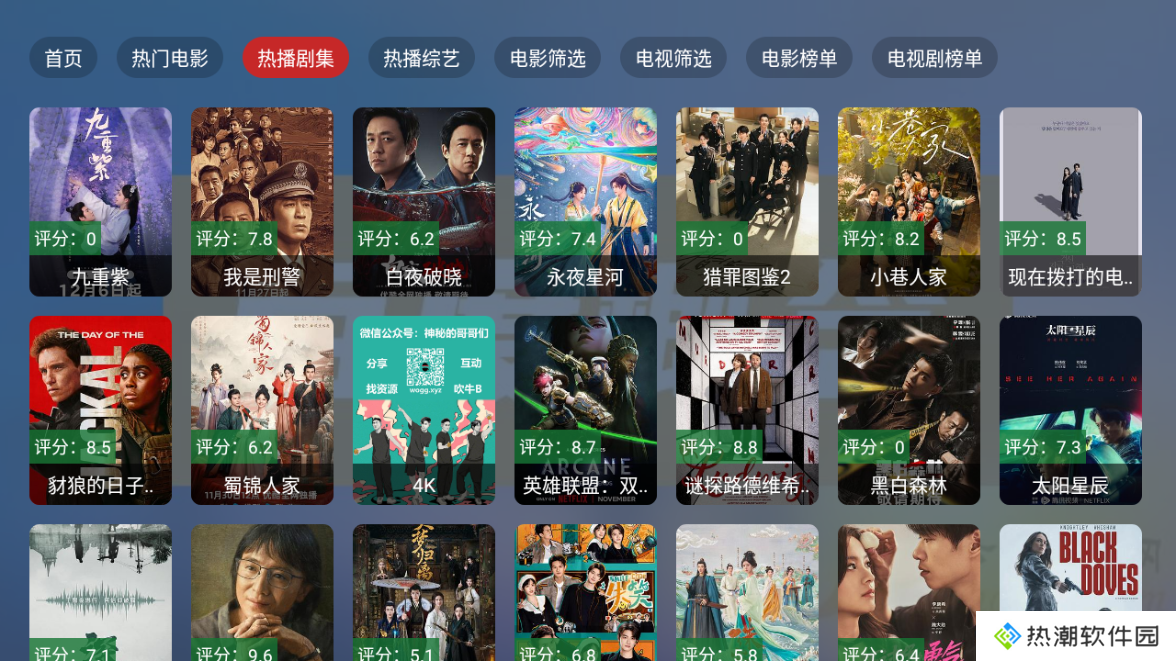Go to the 电影筛选 tab
The height and width of the screenshot is (661, 1176).
(x=547, y=58)
